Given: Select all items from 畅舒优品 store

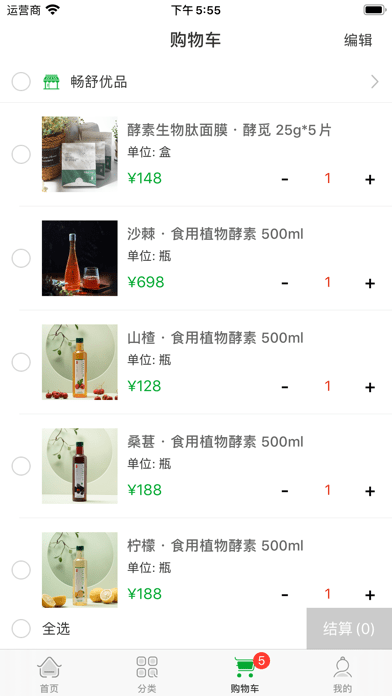Looking at the screenshot, I should [21, 82].
